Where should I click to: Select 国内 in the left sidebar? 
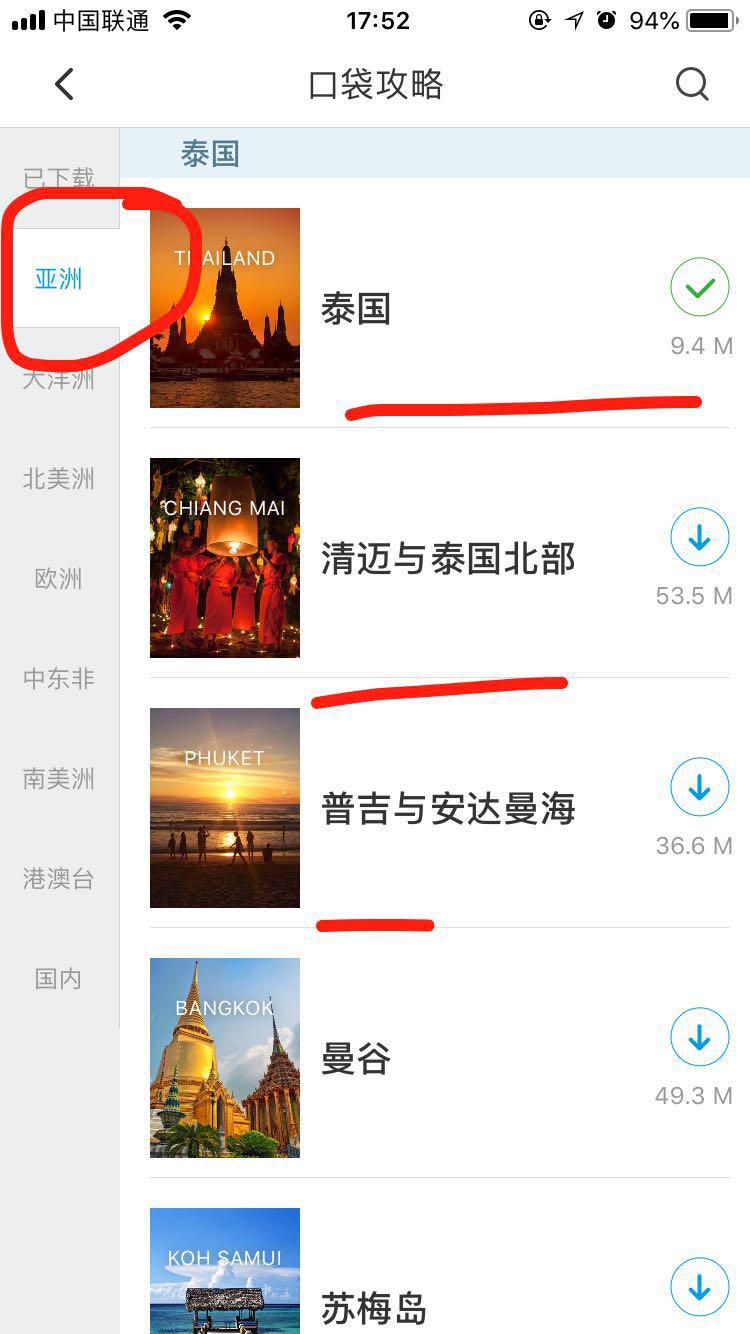point(57,979)
